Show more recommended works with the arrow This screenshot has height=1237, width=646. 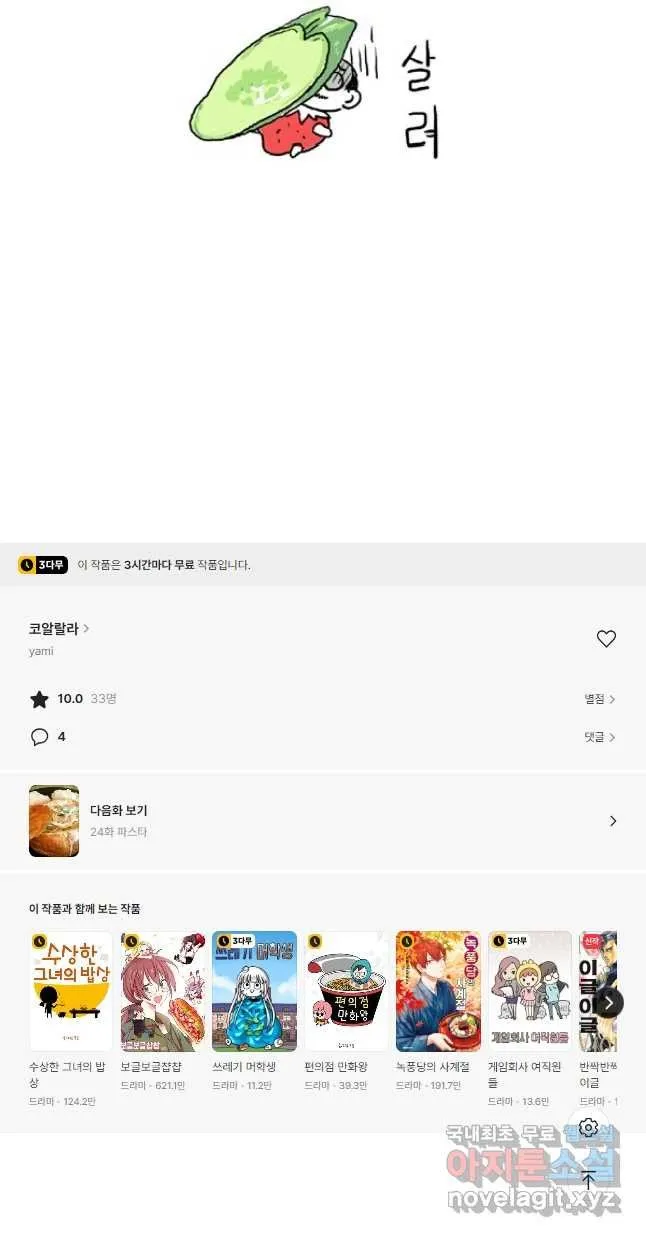point(608,1002)
